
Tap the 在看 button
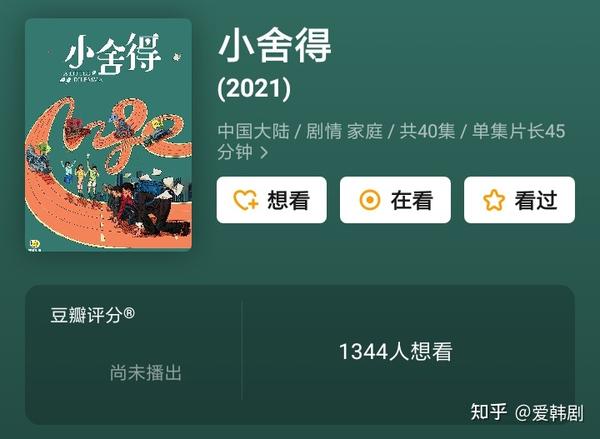pyautogui.click(x=395, y=200)
